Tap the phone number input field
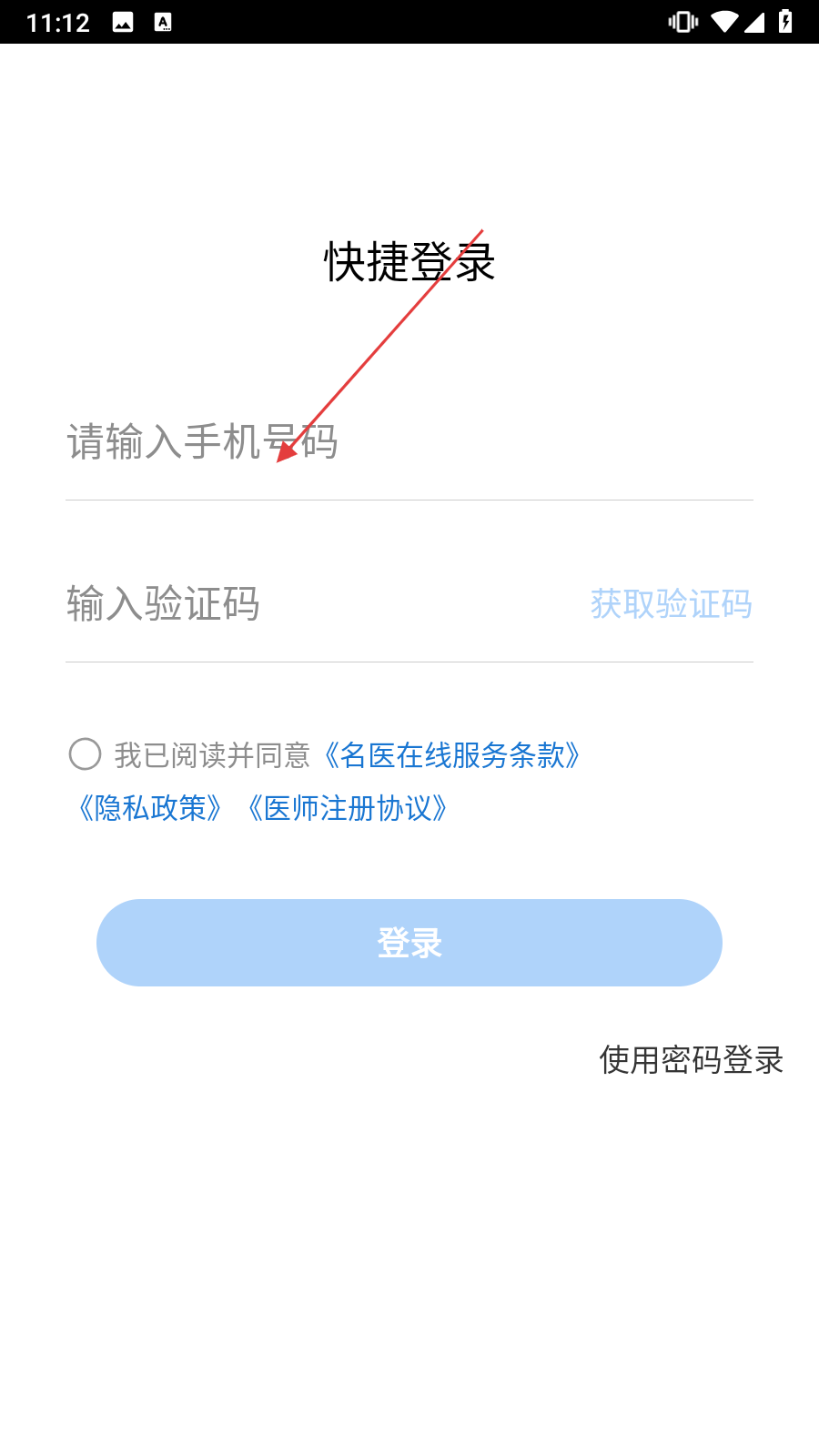 pos(409,442)
